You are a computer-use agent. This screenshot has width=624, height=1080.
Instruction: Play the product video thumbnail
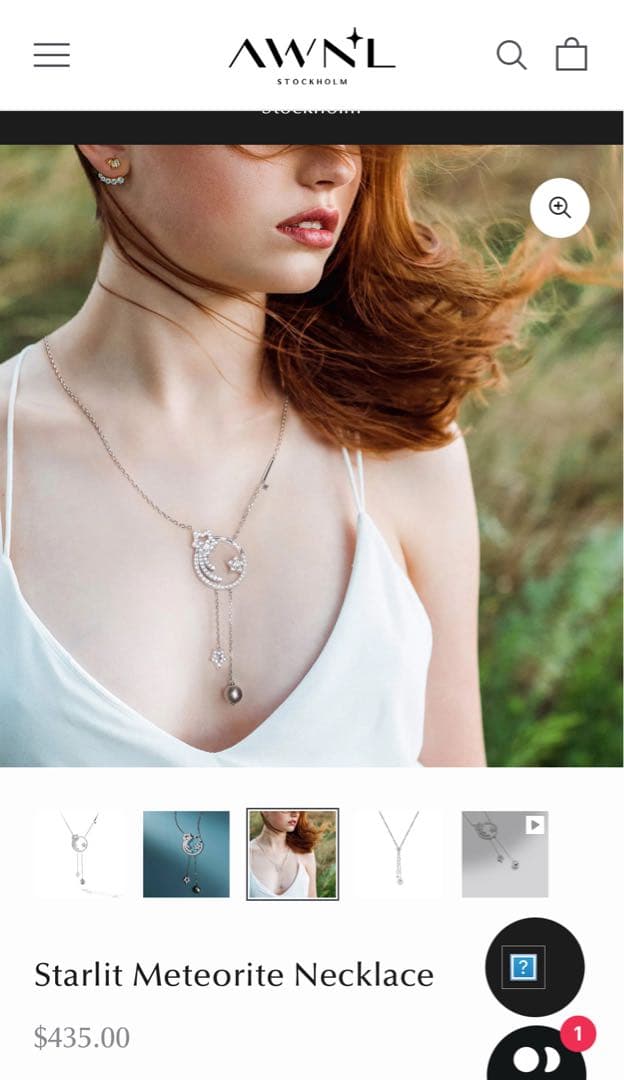(505, 854)
